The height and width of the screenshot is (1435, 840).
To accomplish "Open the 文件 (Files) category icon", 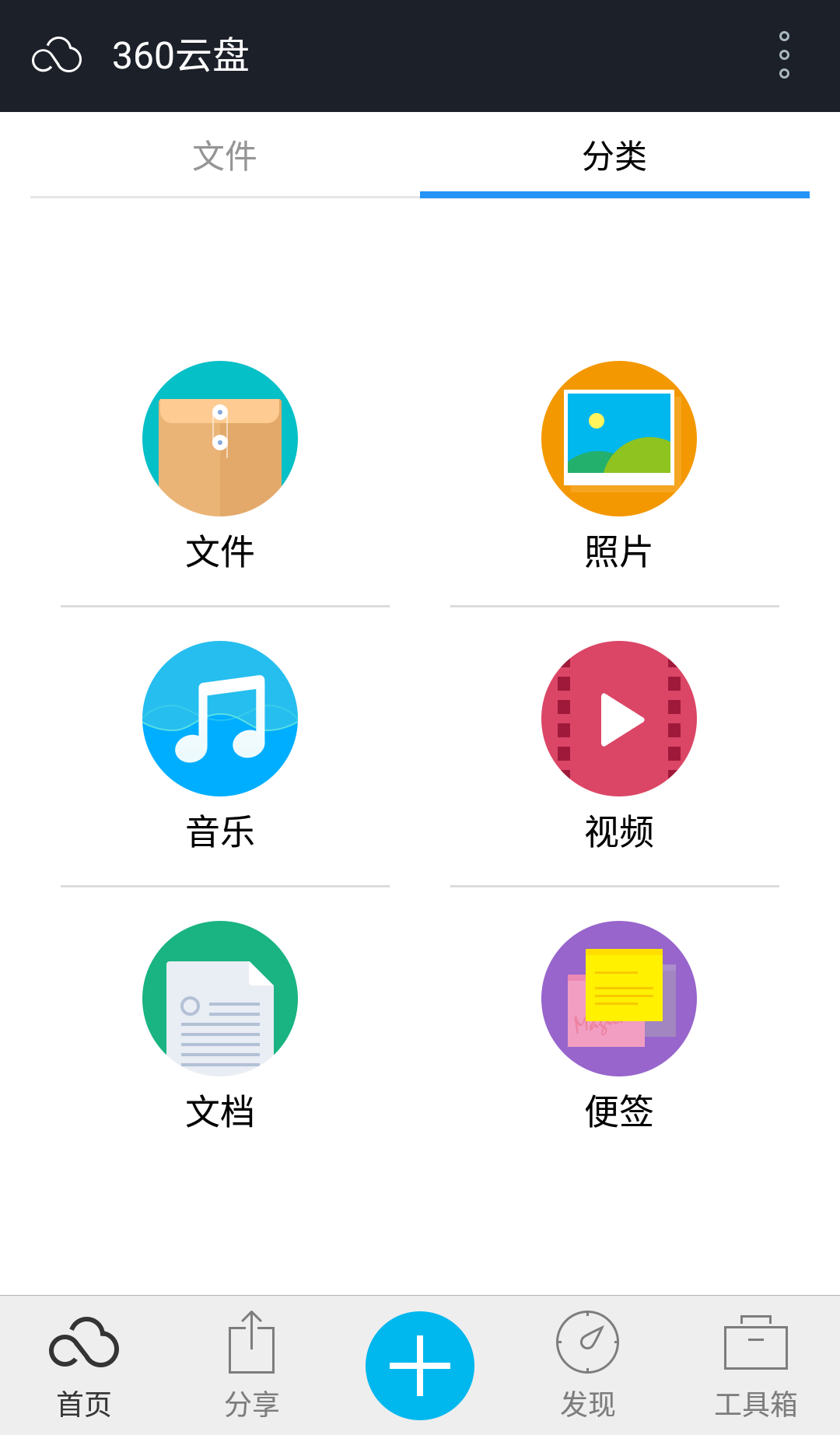I will click(220, 439).
